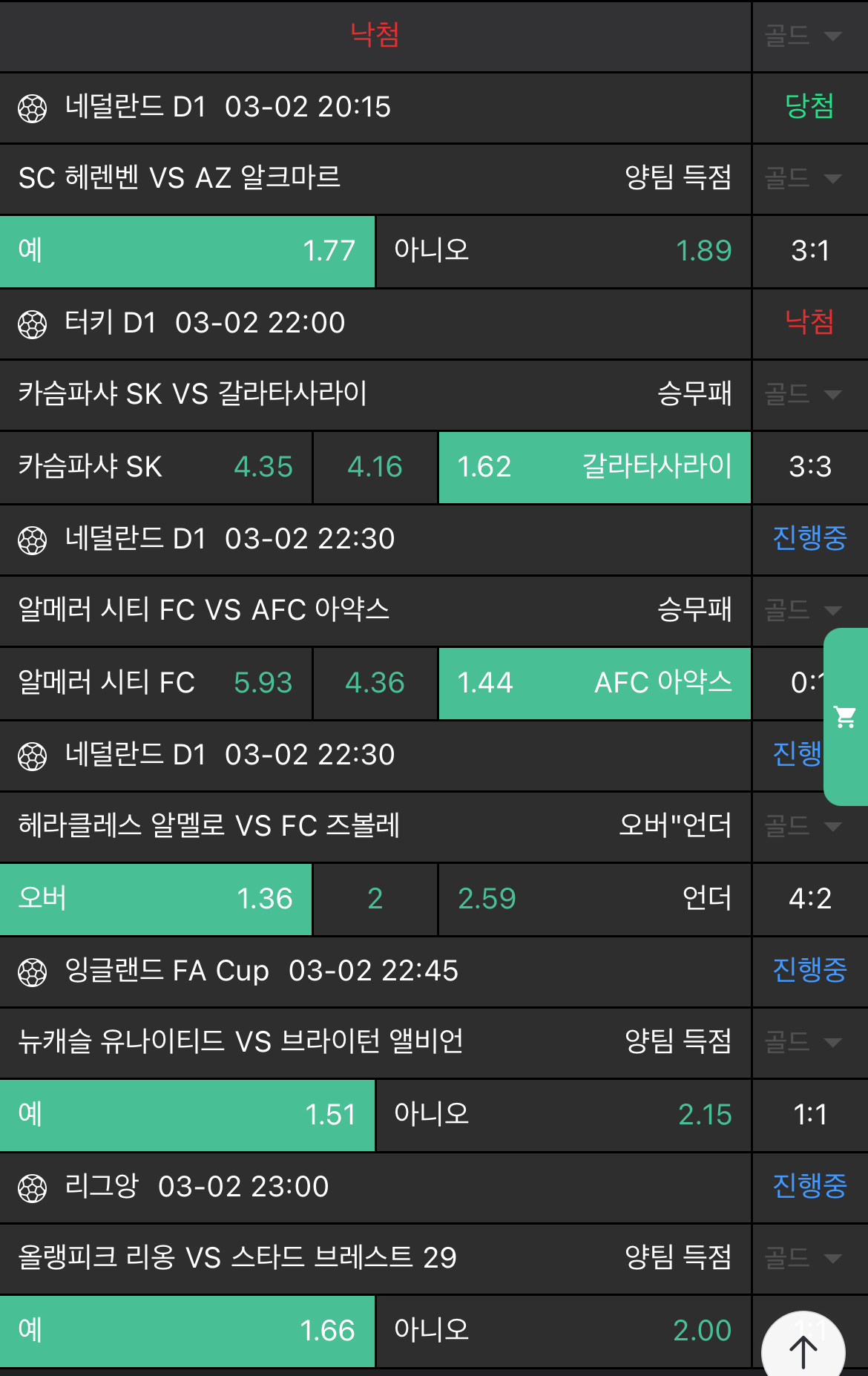Select 아니오 1.89 for SC 헤렌벤 match

562,251
